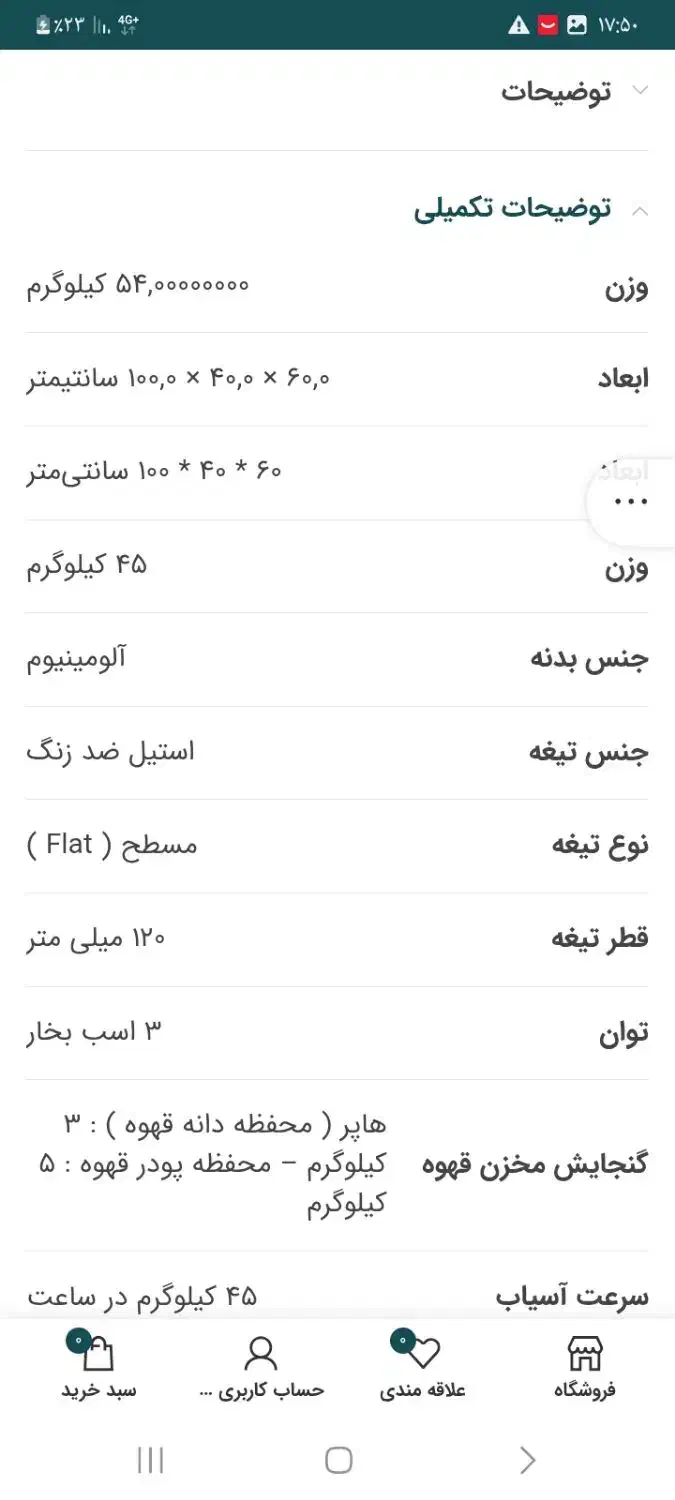
Task: Switch to the حساب کاربری account tab
Action: click(x=260, y=1366)
